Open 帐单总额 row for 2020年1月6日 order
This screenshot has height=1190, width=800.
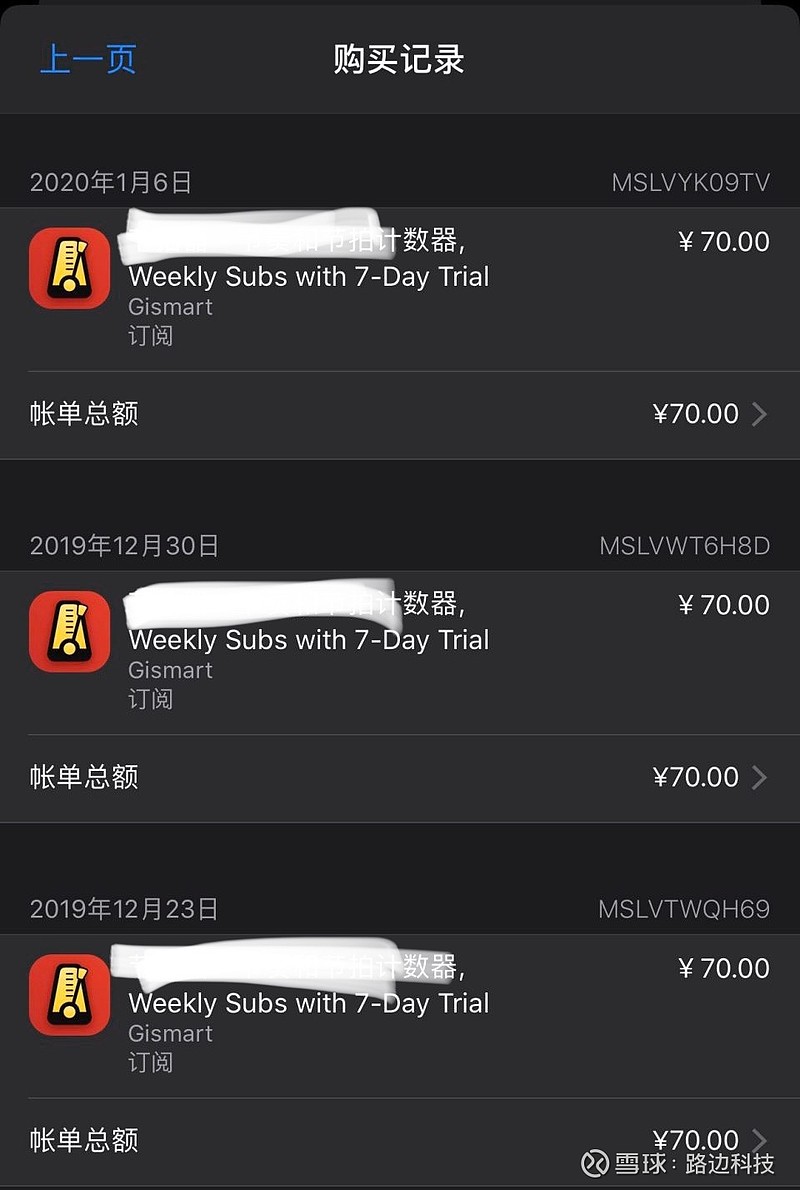tap(400, 414)
